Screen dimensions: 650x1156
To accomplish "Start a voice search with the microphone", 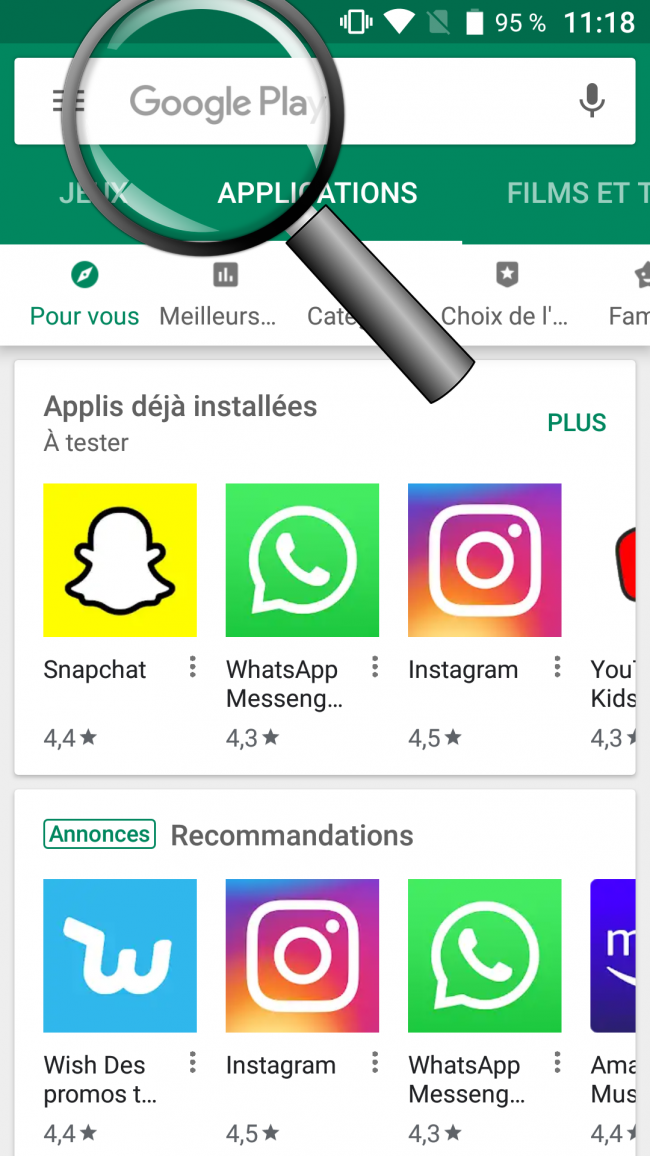I will click(x=592, y=101).
